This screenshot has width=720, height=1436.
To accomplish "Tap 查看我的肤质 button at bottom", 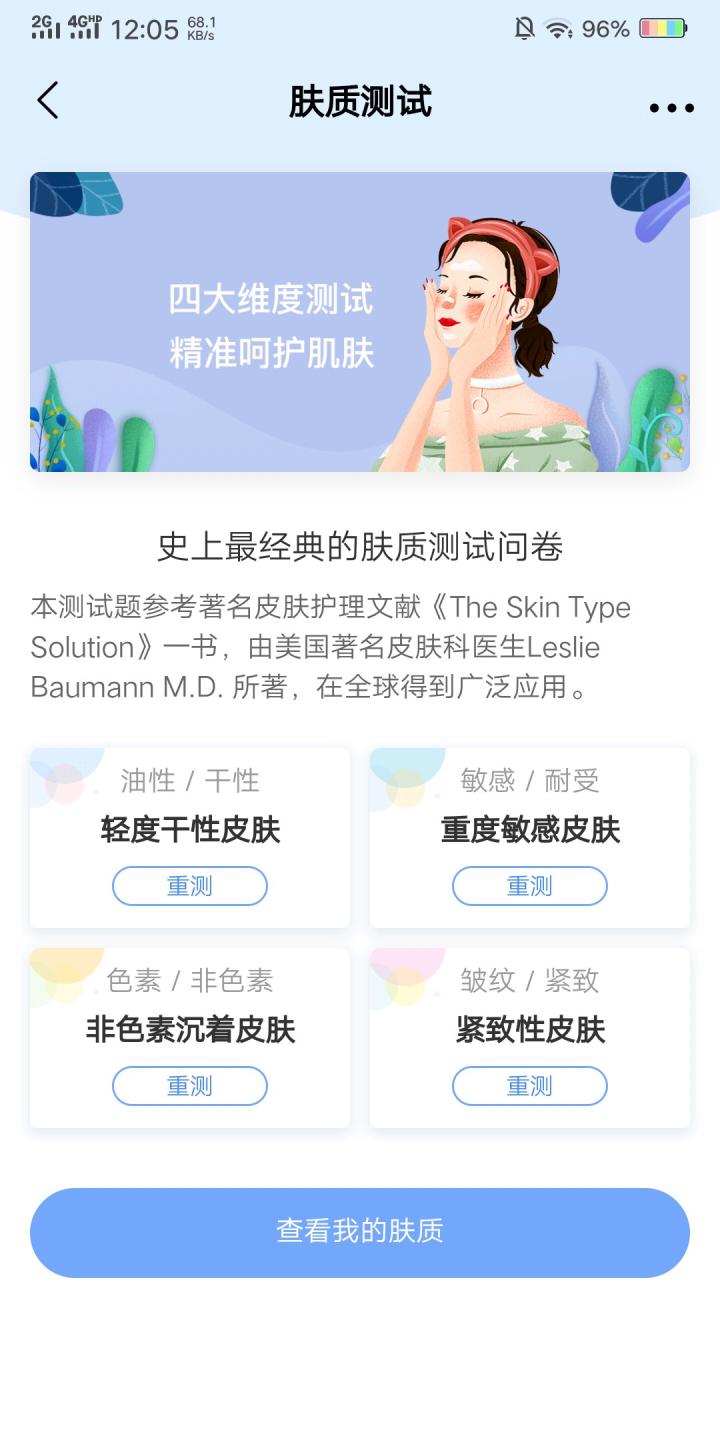I will point(360,1233).
